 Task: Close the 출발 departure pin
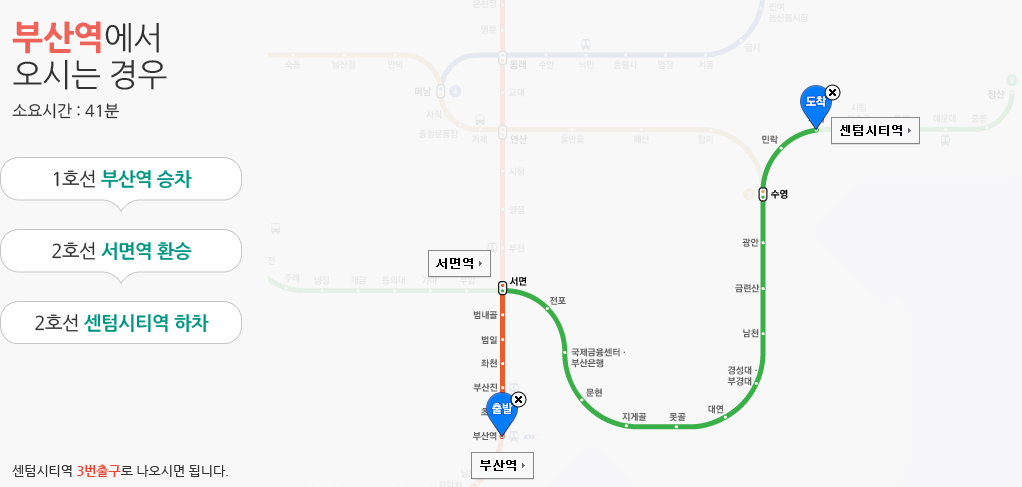tap(518, 399)
